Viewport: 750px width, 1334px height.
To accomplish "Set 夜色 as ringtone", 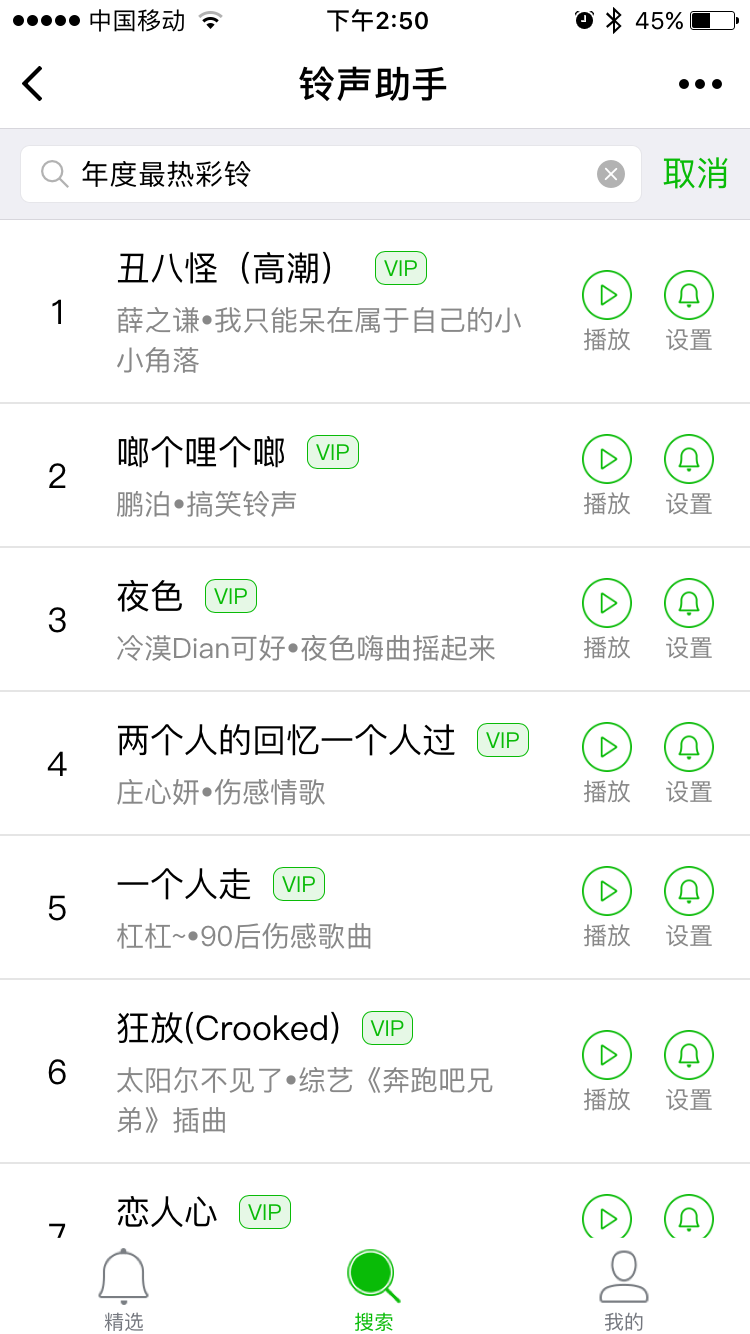I will click(x=689, y=604).
